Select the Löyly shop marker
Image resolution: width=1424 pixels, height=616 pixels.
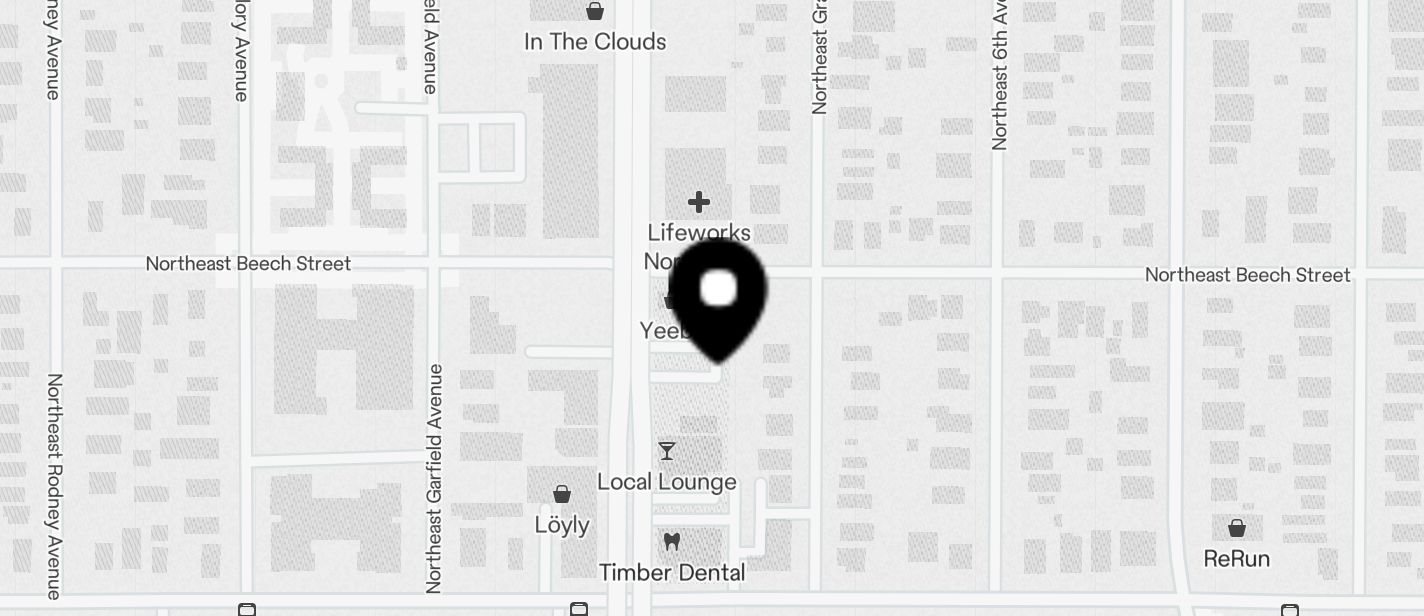click(562, 494)
